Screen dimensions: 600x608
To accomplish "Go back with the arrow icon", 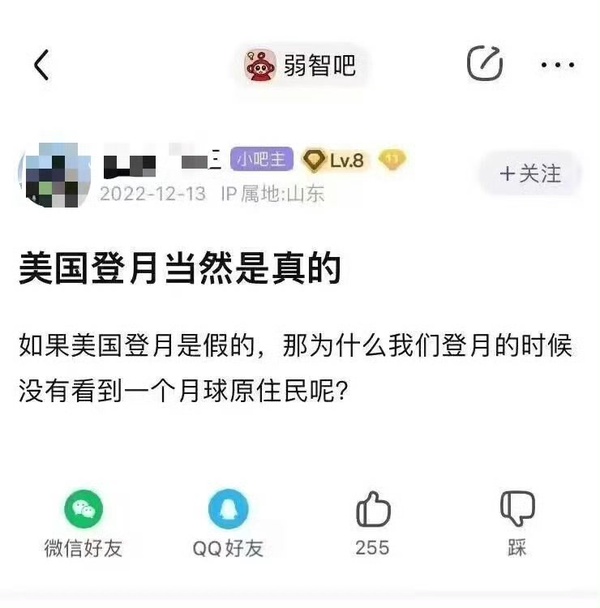I will click(41, 66).
